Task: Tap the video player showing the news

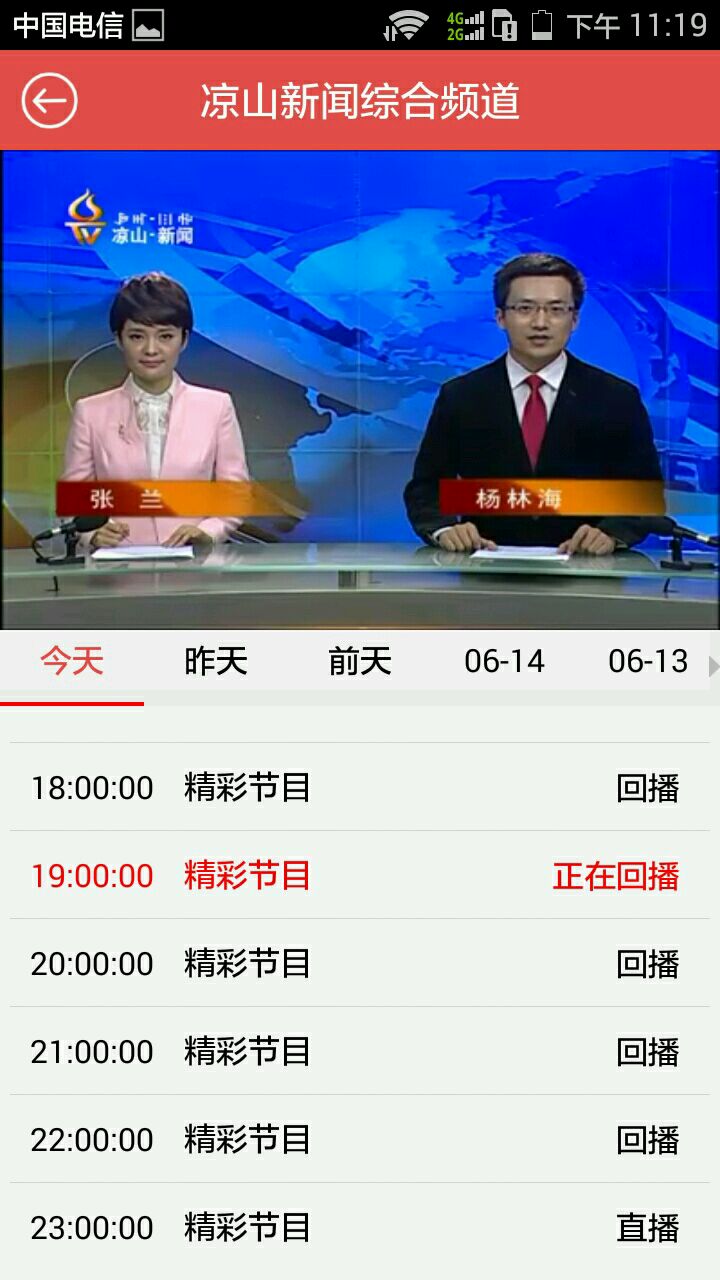Action: pyautogui.click(x=360, y=390)
